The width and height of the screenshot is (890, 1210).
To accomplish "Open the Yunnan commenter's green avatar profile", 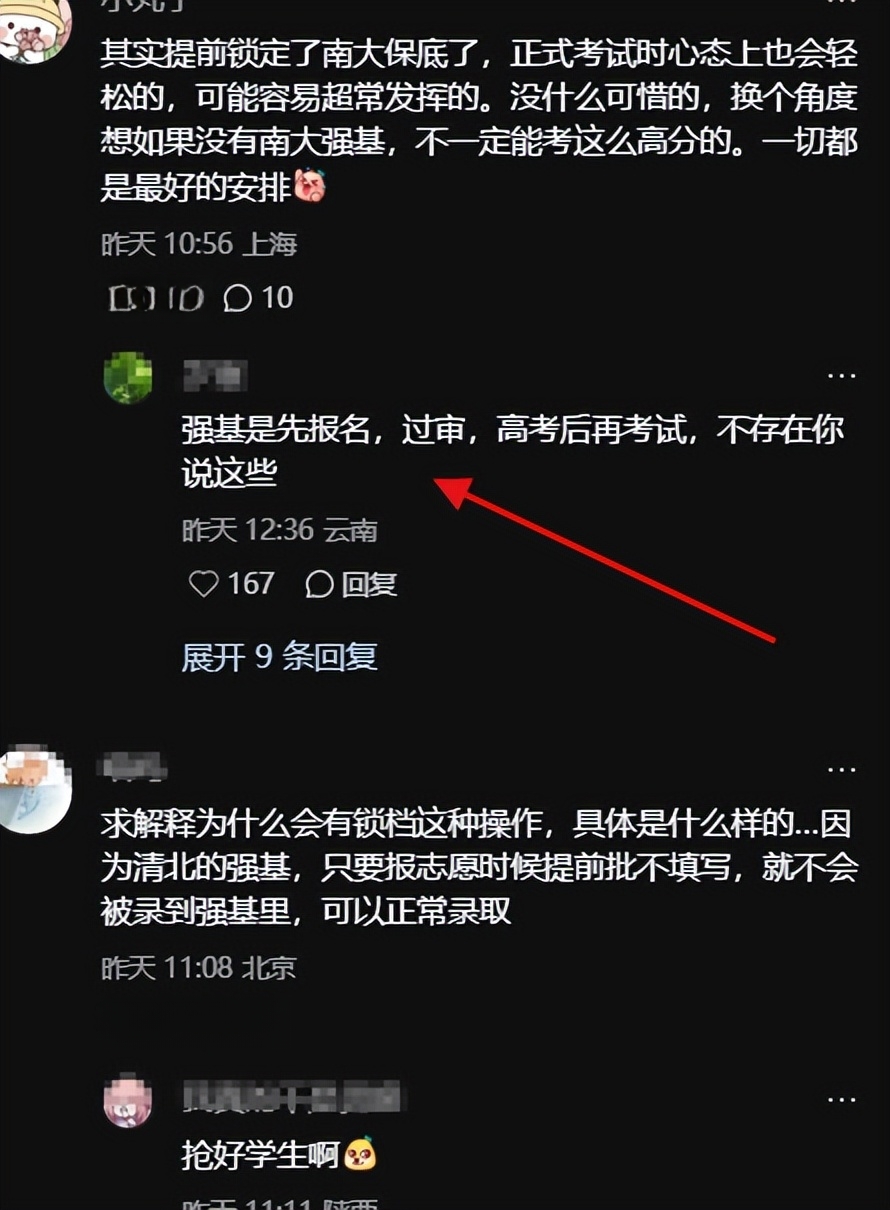I will click(128, 378).
